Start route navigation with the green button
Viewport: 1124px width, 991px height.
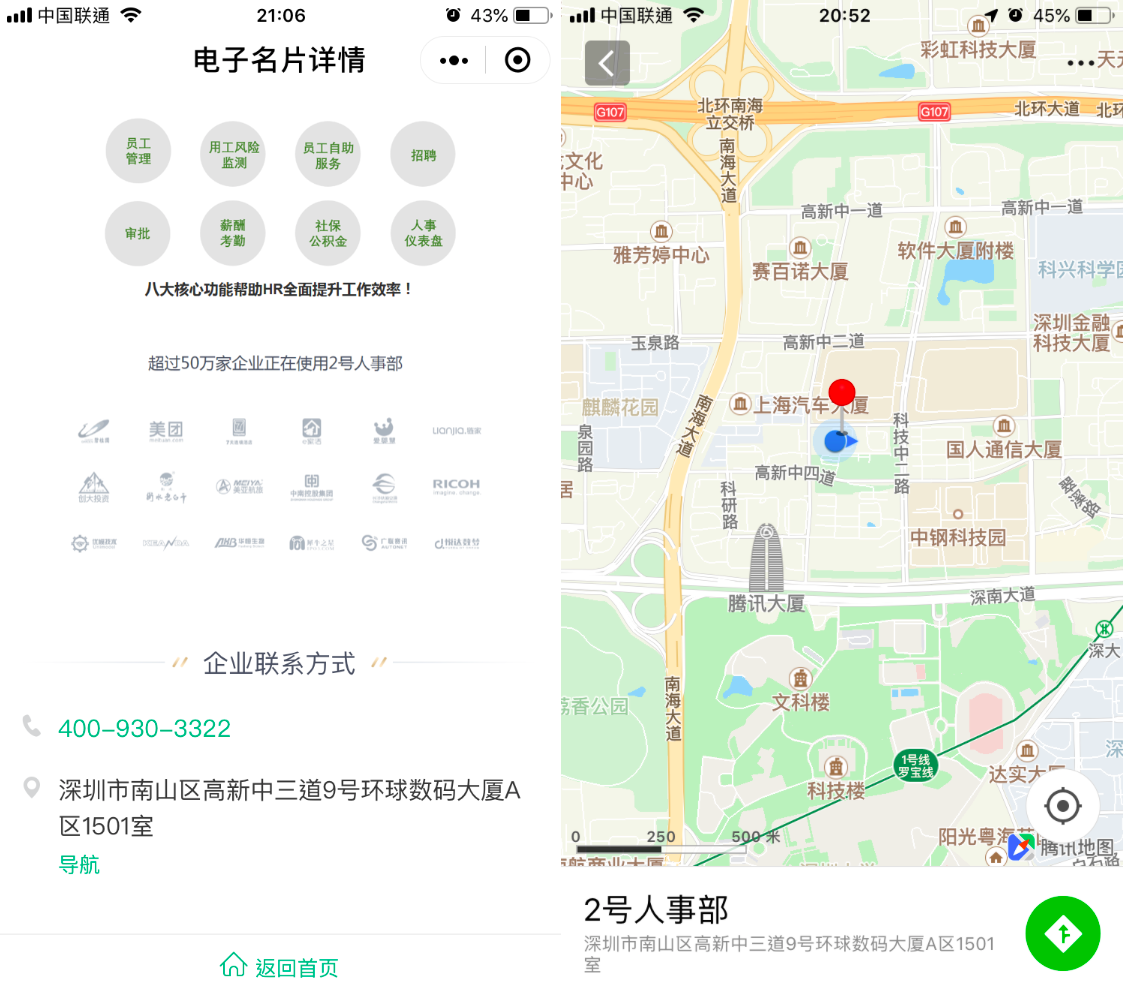click(1062, 934)
